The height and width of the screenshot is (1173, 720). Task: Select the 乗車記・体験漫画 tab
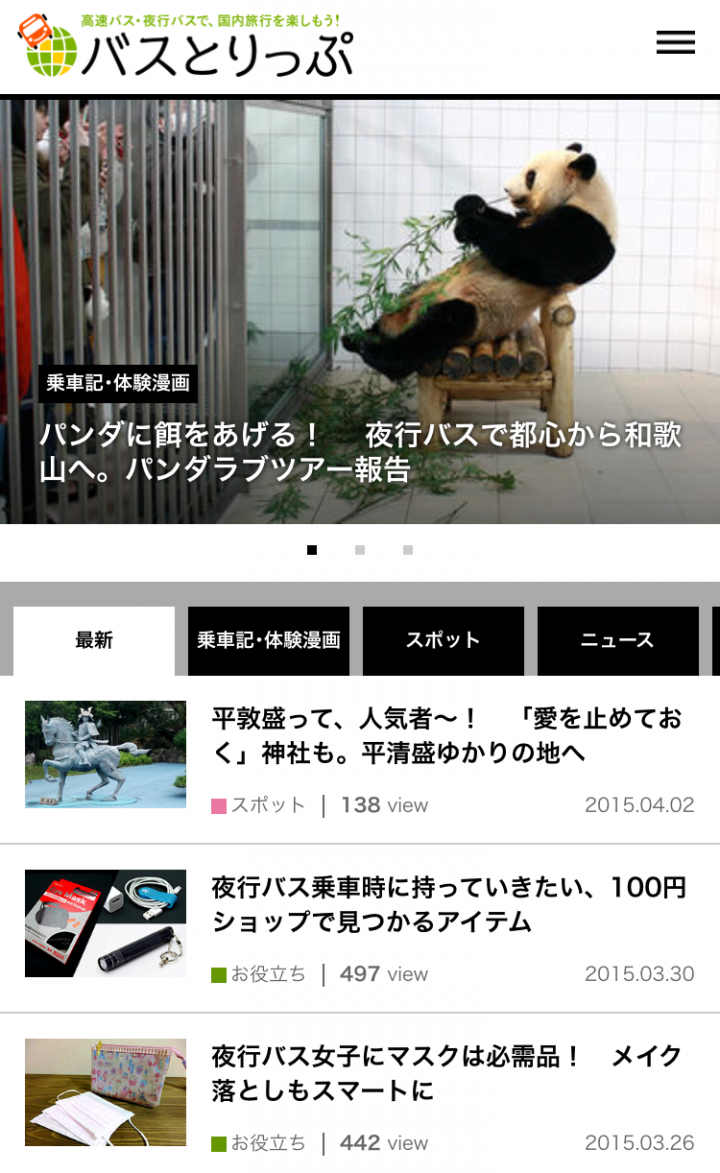click(x=268, y=640)
